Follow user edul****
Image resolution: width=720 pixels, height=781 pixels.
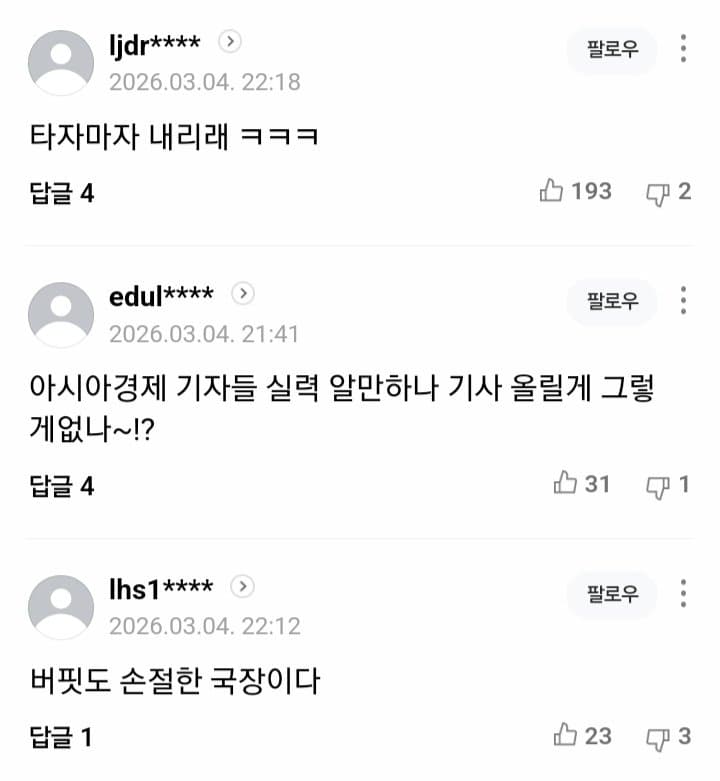(612, 302)
